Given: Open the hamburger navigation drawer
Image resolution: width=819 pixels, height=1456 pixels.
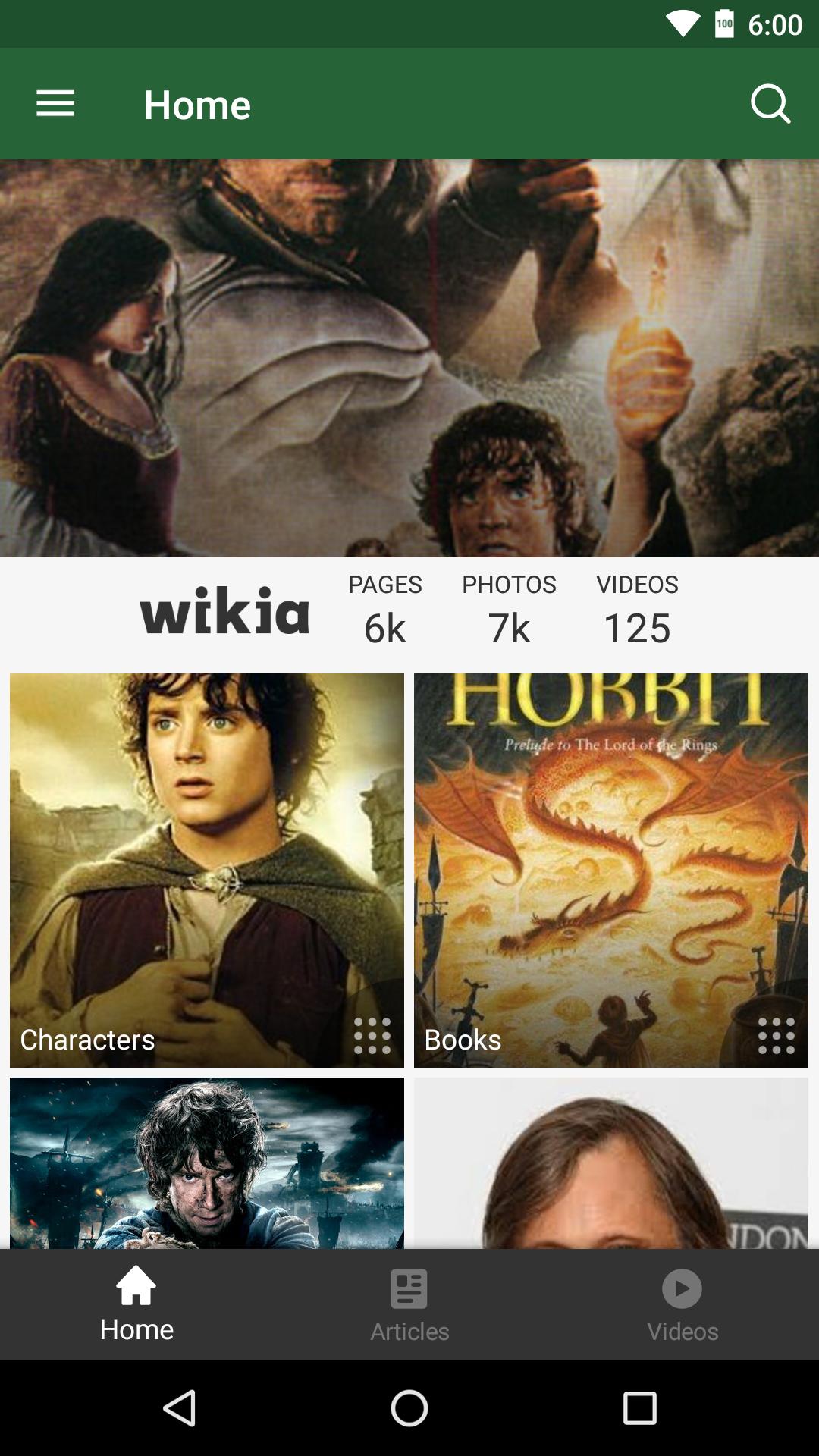Looking at the screenshot, I should pyautogui.click(x=55, y=104).
